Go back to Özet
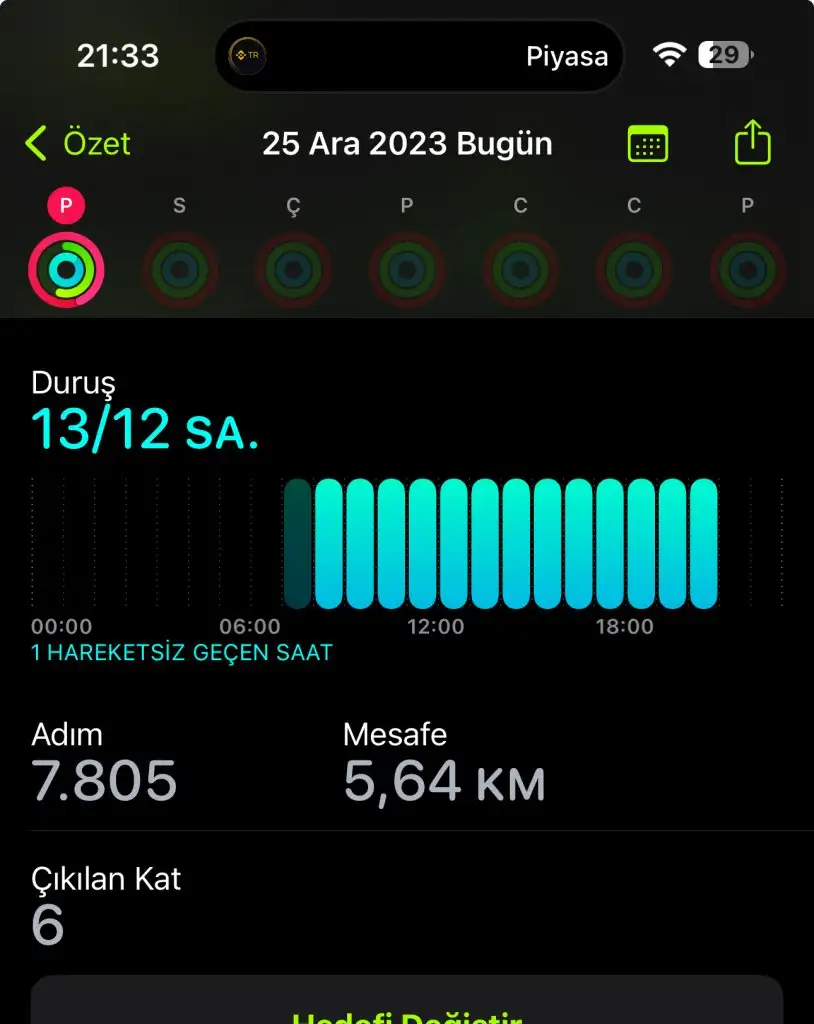Viewport: 814px width, 1024px height. [78, 144]
